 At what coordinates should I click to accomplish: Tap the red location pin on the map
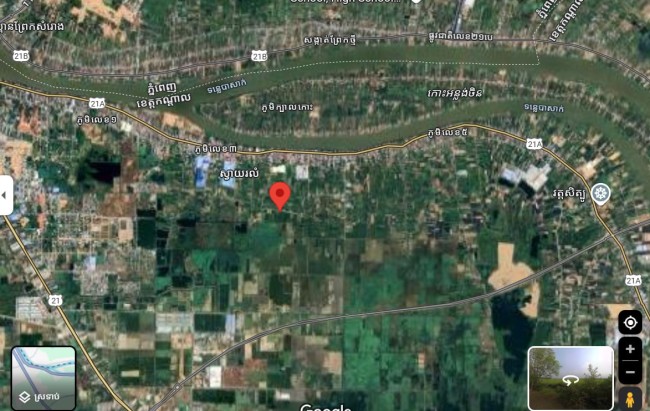[280, 195]
